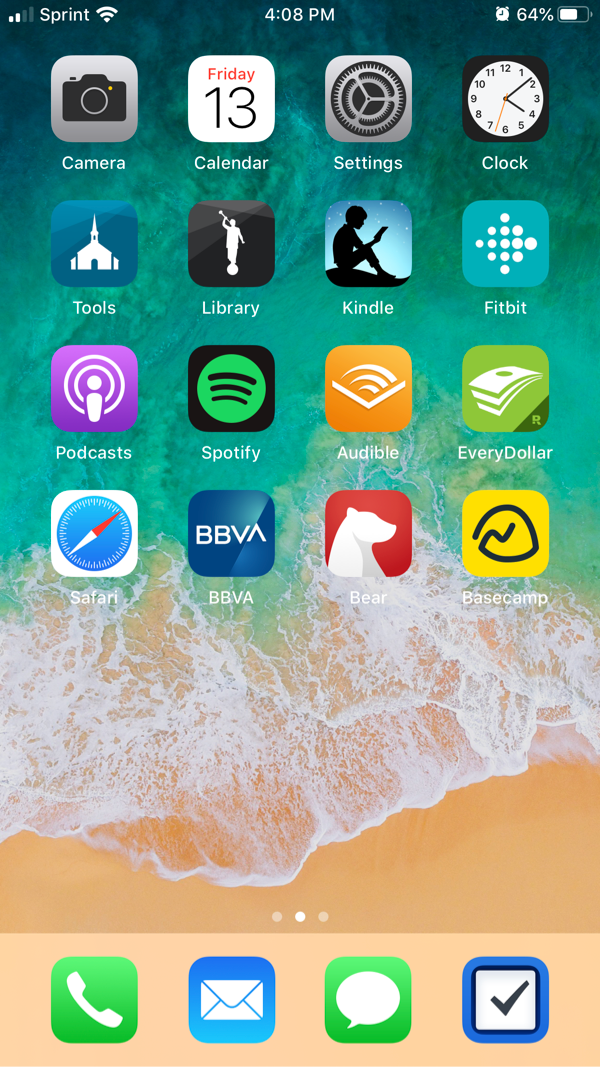Open Settings
The height and width of the screenshot is (1067, 600).
368,99
